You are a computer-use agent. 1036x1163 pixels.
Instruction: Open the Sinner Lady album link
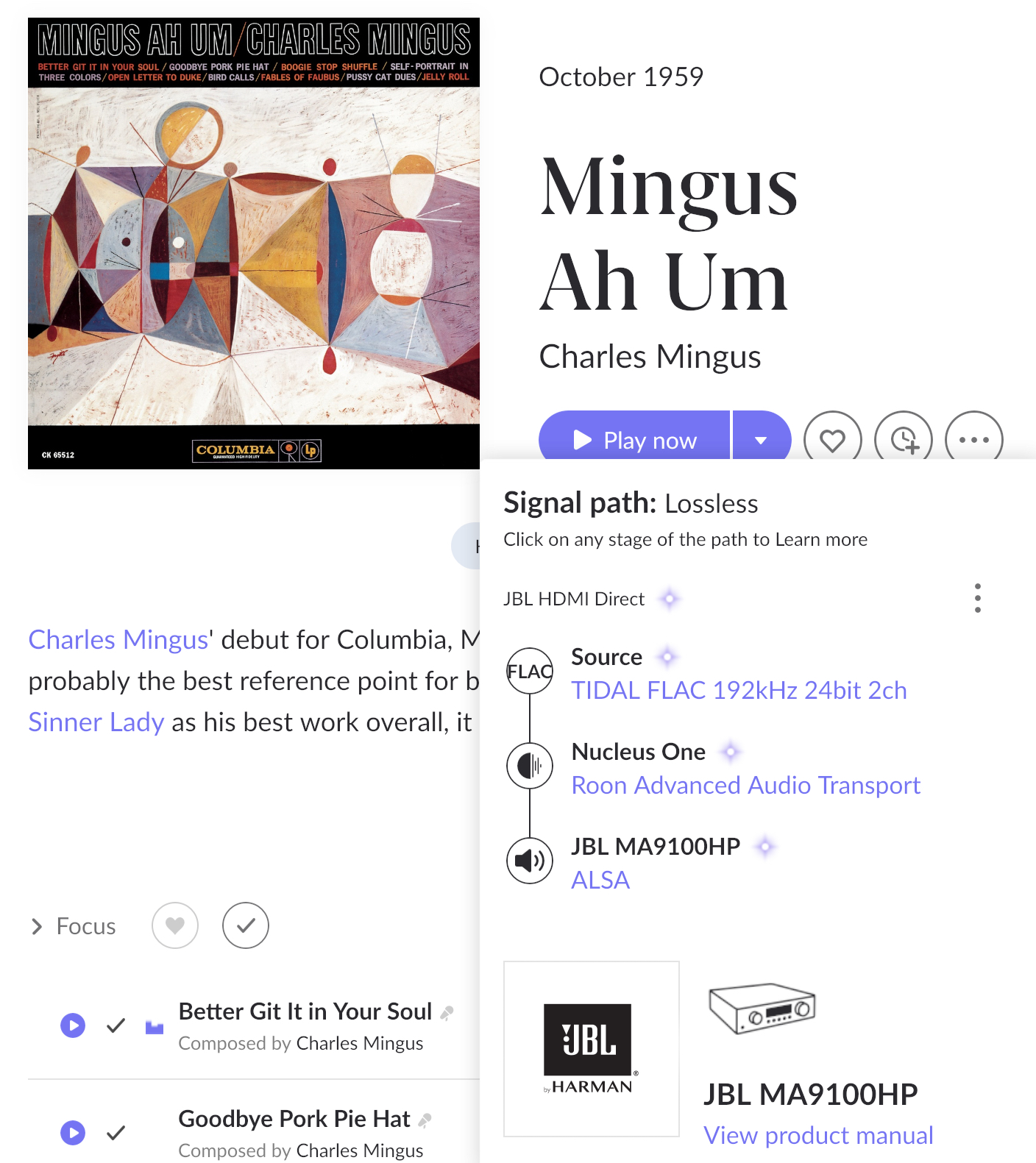[96, 722]
